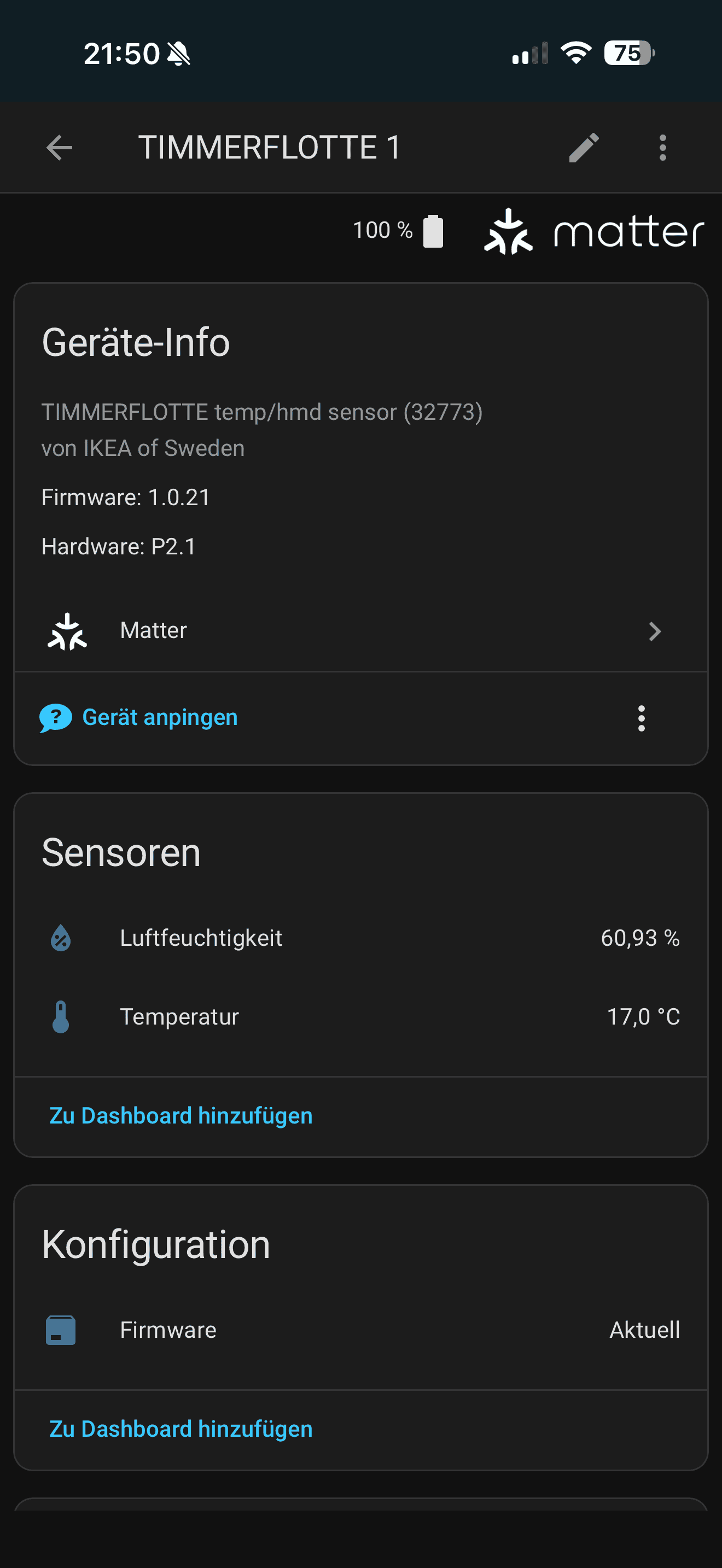The image size is (722, 1568).
Task: Open the top bar overflow menu
Action: 662,148
